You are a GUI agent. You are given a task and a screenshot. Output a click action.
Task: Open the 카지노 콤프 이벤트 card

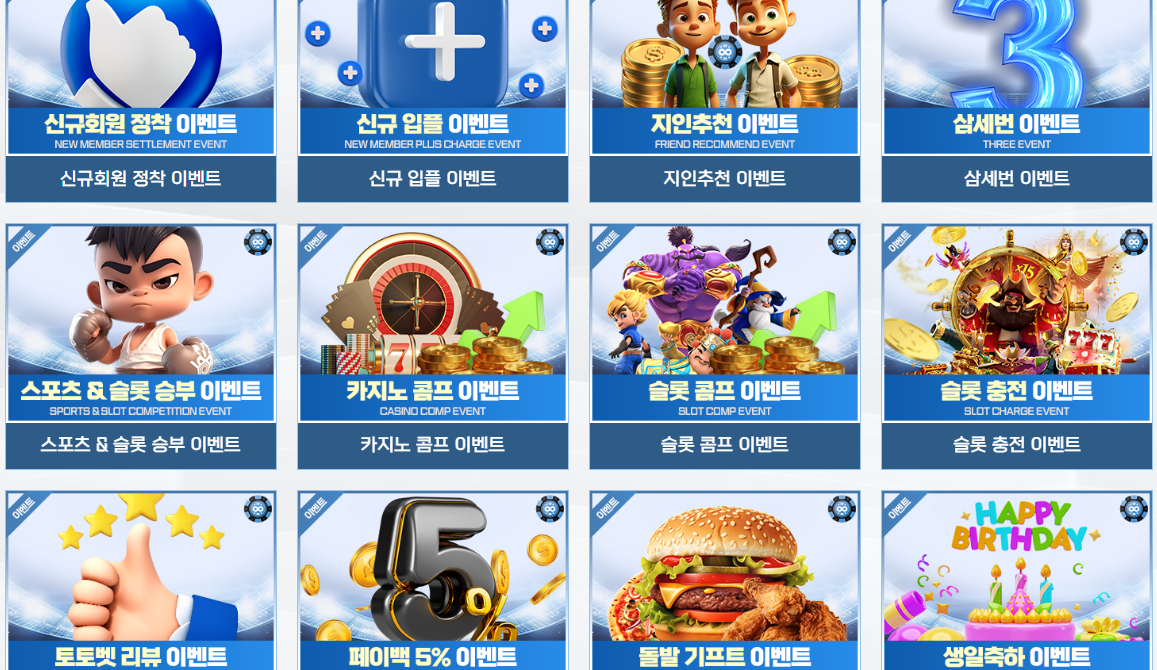click(432, 345)
